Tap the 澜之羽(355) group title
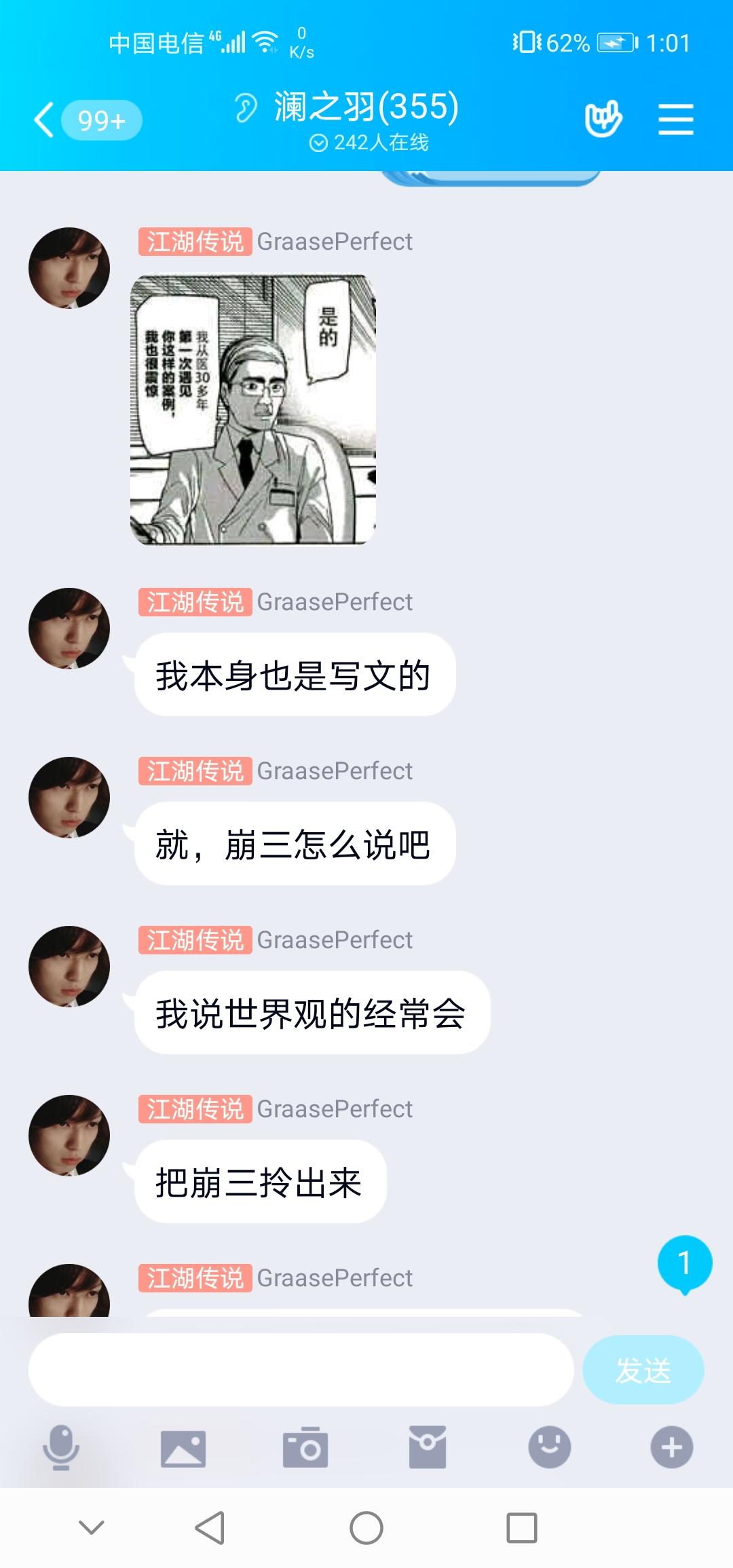 366,107
